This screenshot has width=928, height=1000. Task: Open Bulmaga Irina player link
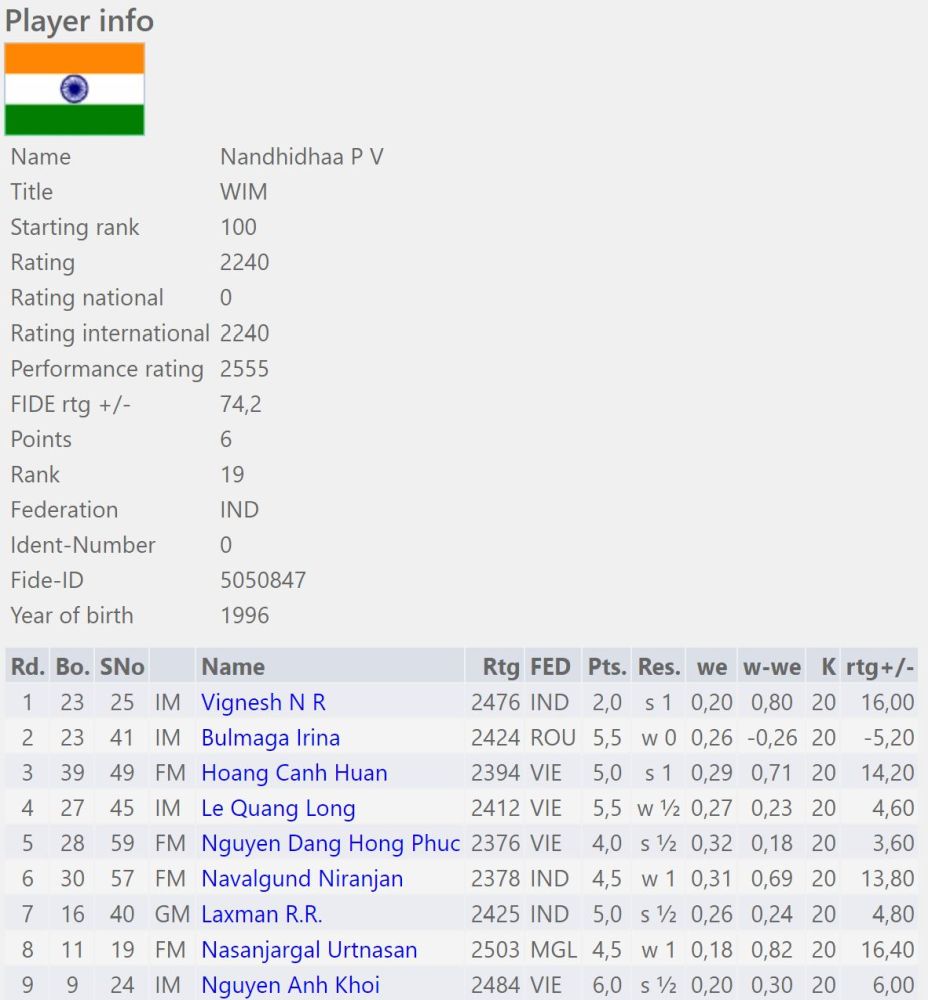click(270, 738)
